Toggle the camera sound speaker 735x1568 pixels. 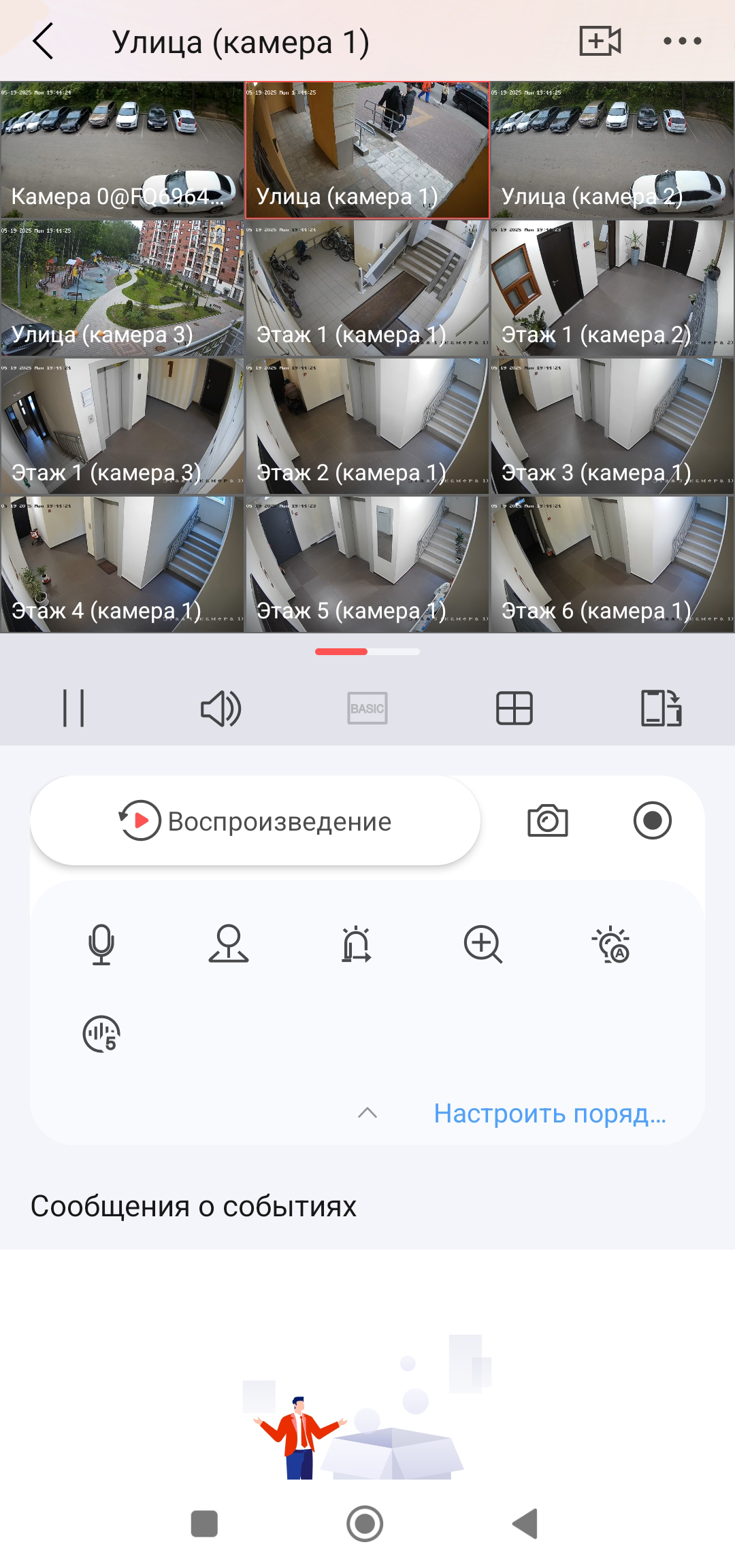(x=220, y=708)
